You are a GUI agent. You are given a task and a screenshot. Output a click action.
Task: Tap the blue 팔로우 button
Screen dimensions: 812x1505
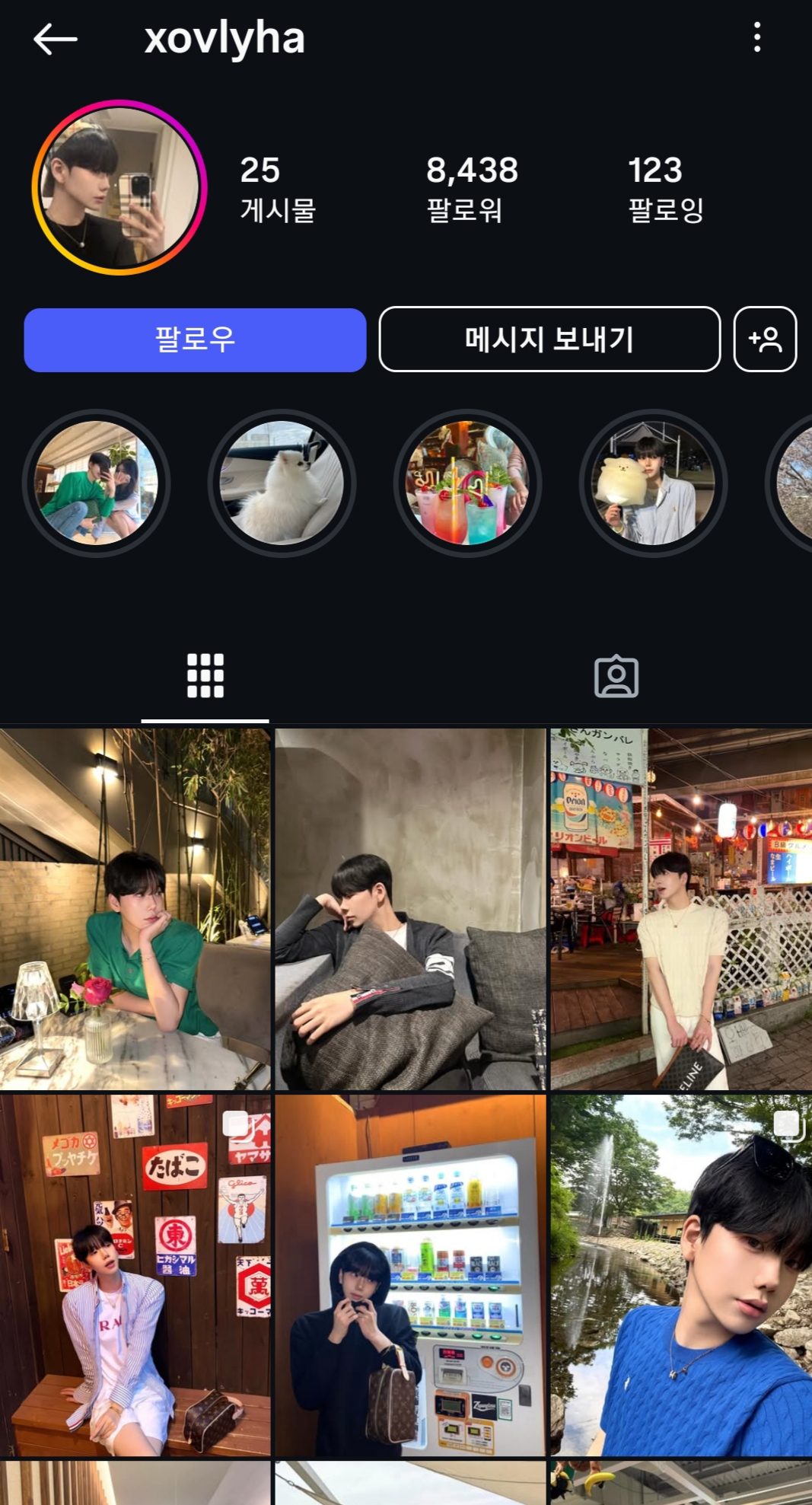tap(195, 340)
